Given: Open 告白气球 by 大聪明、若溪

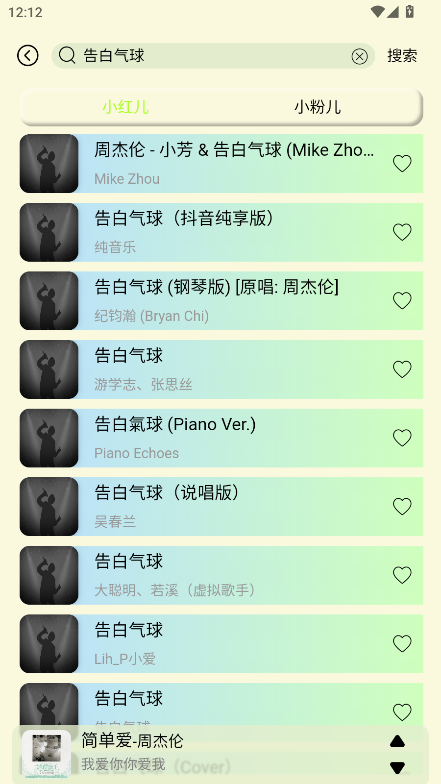Looking at the screenshot, I should (221, 575).
